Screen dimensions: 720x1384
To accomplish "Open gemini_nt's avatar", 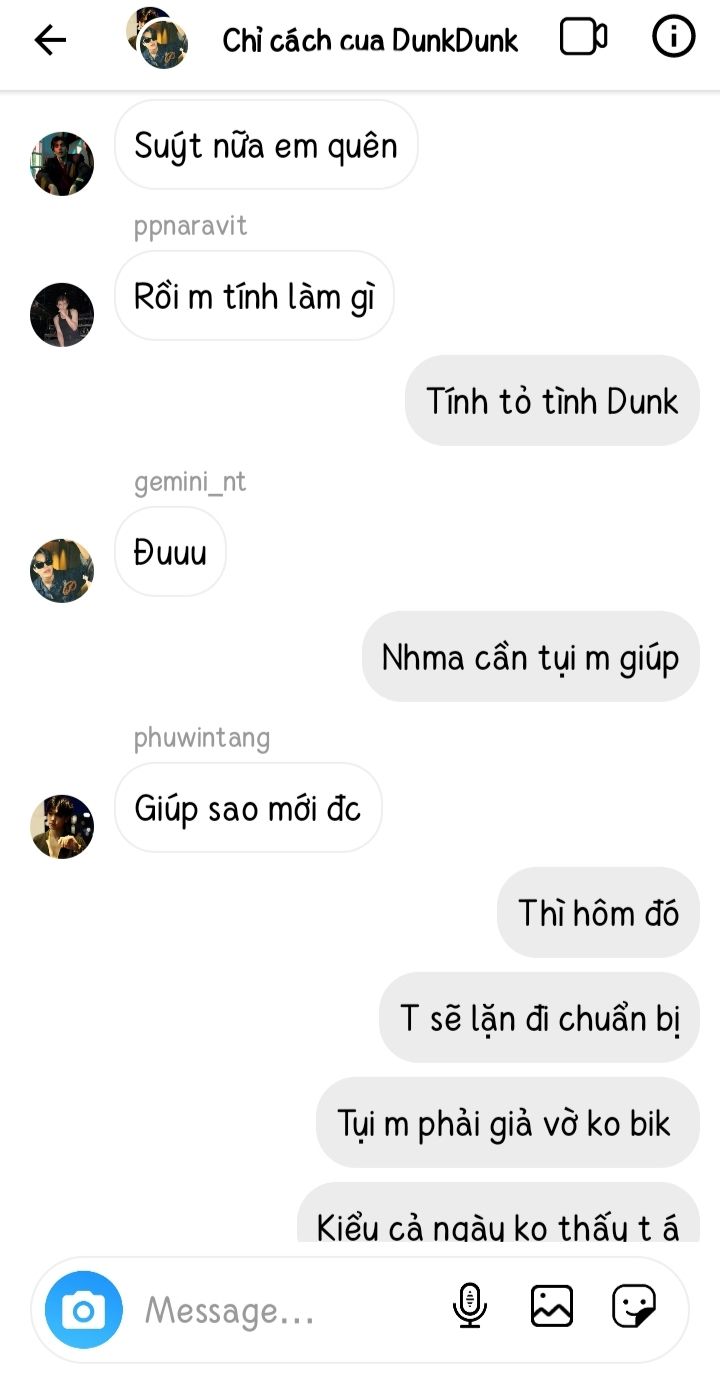I will click(62, 570).
